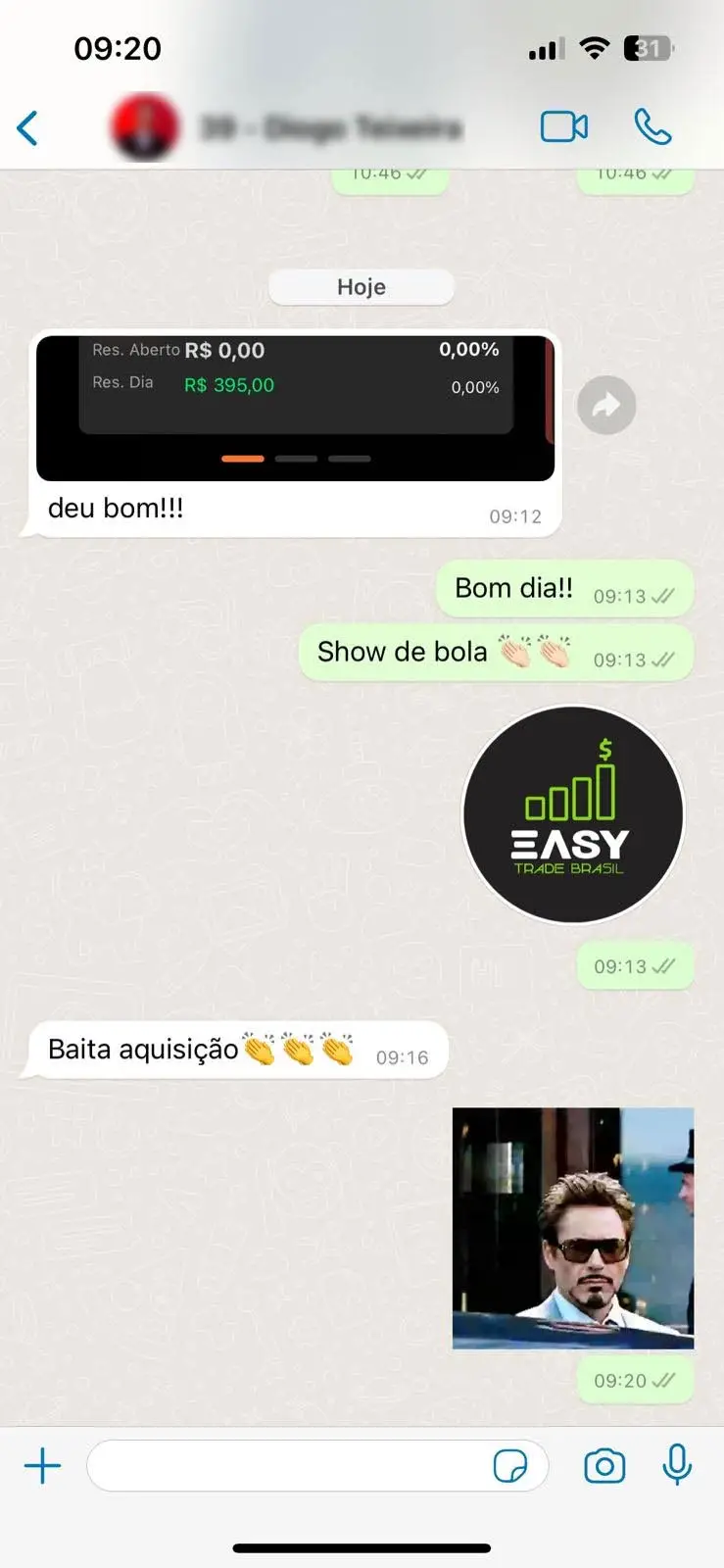This screenshot has height=1568, width=724.
Task: Tap the microphone to record voice message
Action: coord(677,1465)
